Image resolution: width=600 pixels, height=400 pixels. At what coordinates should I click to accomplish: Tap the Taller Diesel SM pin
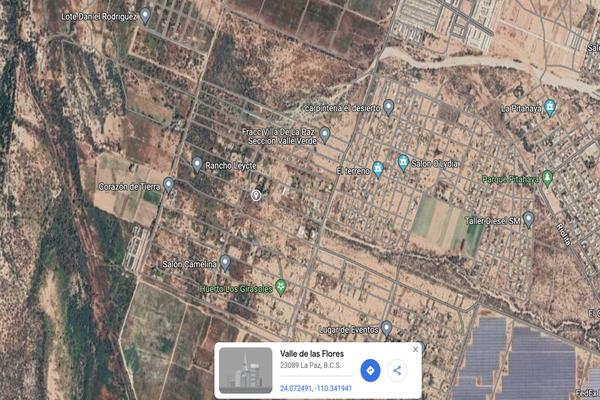pos(529,219)
